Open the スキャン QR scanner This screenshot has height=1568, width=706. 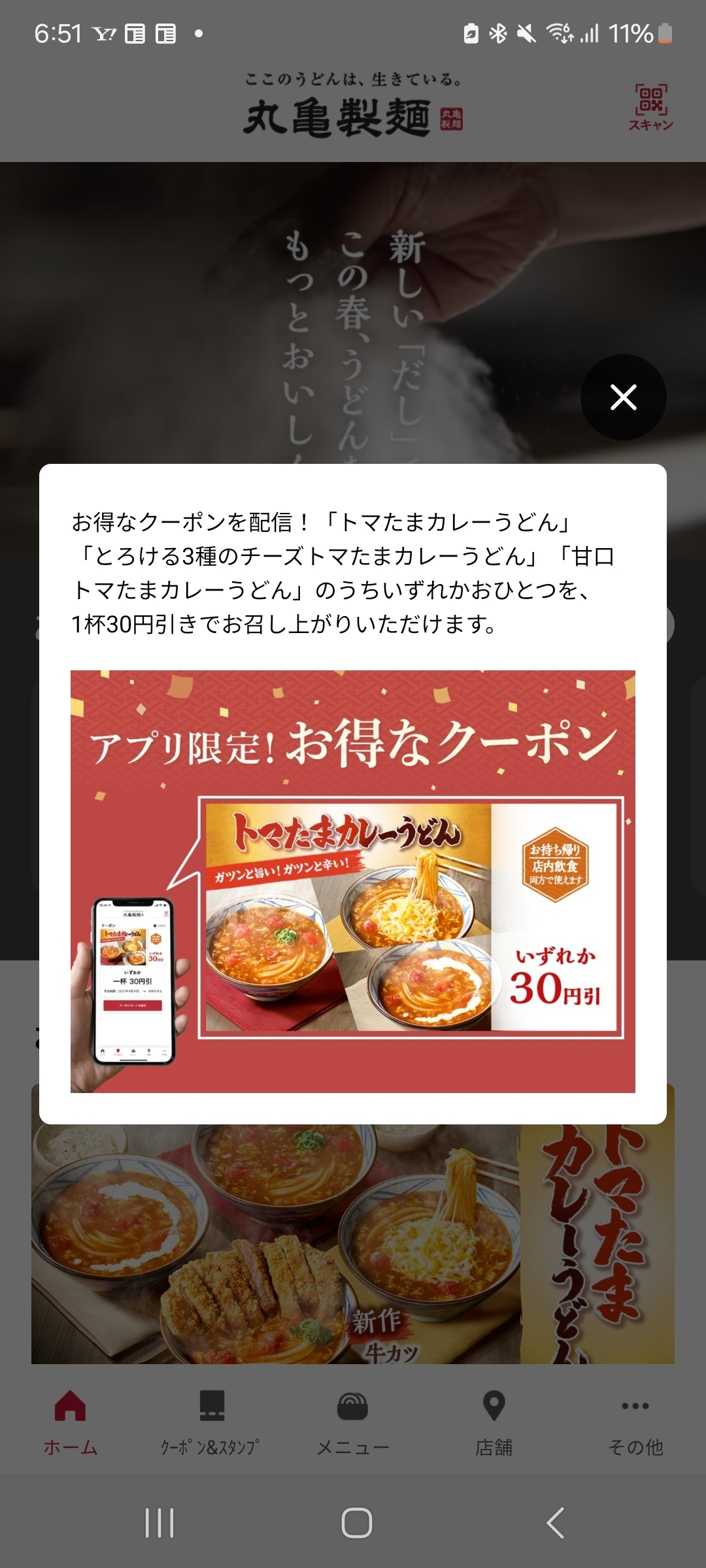[x=650, y=107]
